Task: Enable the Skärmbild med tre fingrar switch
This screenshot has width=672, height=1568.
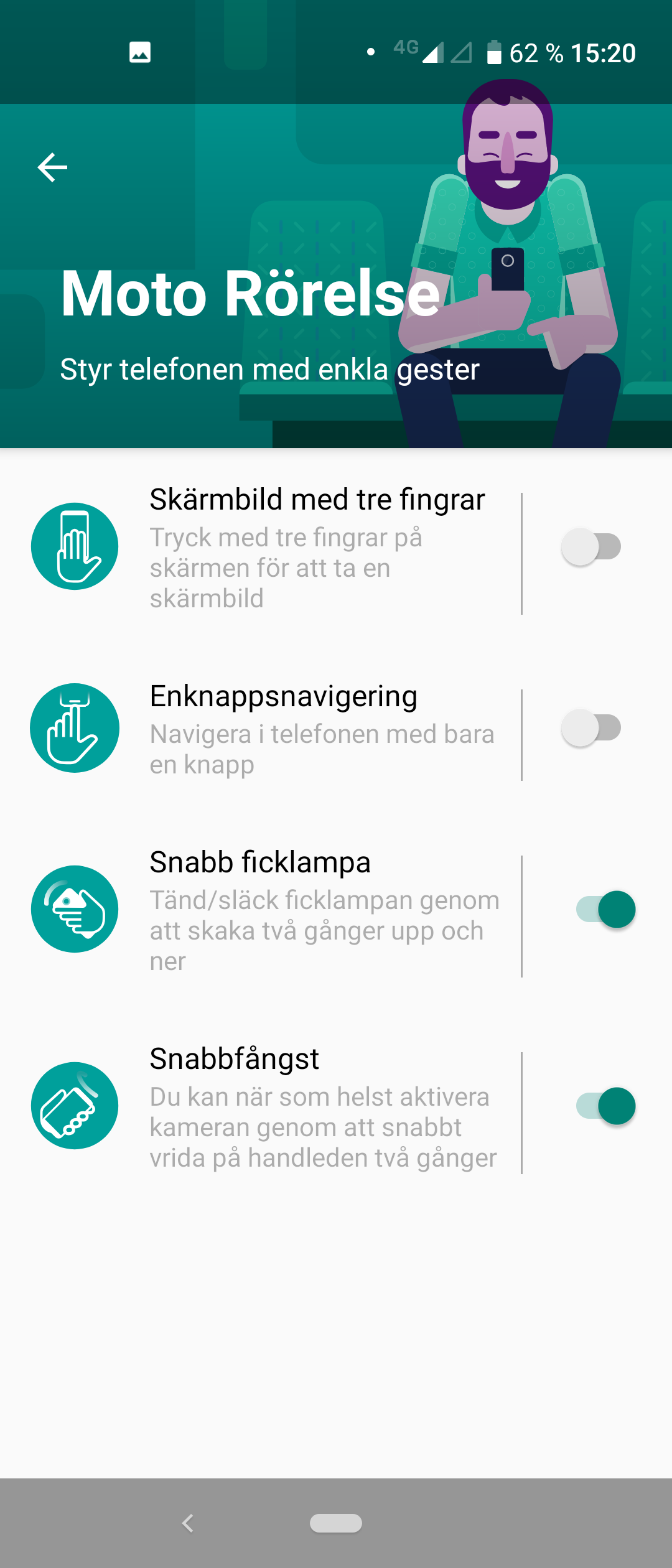Action: 591,547
